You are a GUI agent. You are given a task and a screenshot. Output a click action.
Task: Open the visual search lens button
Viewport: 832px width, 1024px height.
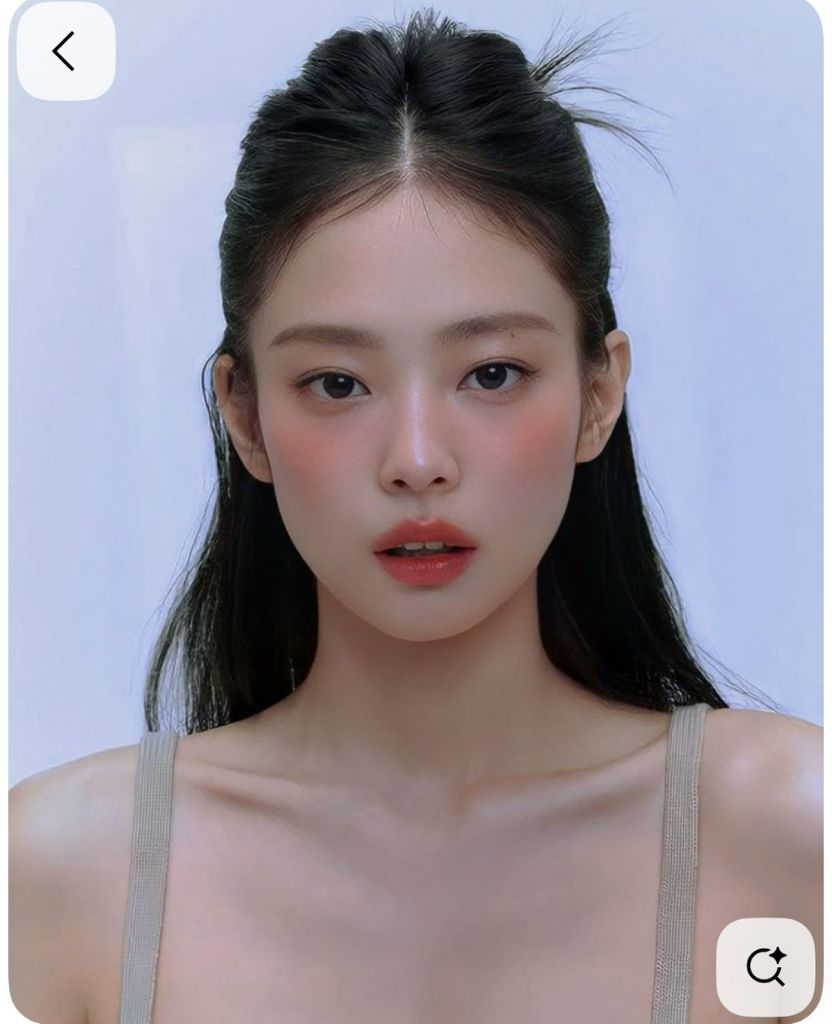click(x=765, y=966)
